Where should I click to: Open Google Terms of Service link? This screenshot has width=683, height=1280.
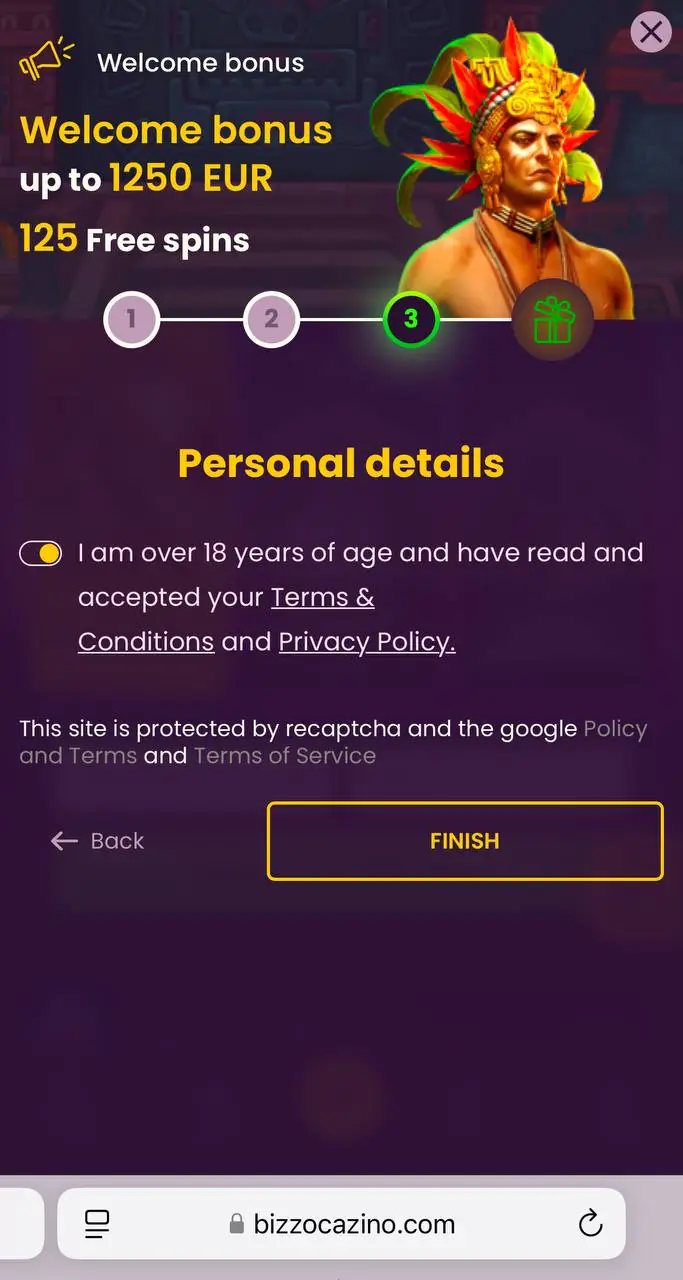click(x=285, y=756)
